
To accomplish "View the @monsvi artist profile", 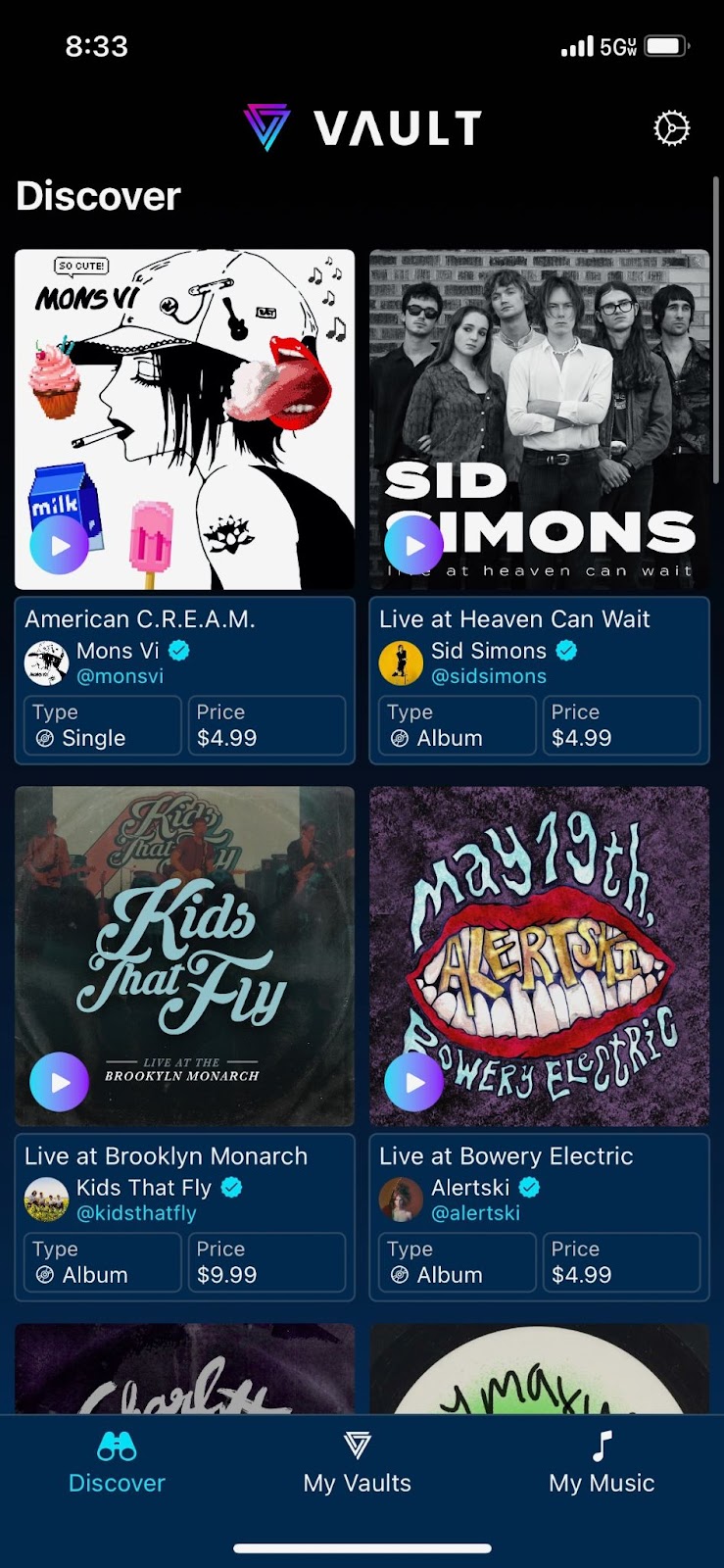I will [120, 676].
